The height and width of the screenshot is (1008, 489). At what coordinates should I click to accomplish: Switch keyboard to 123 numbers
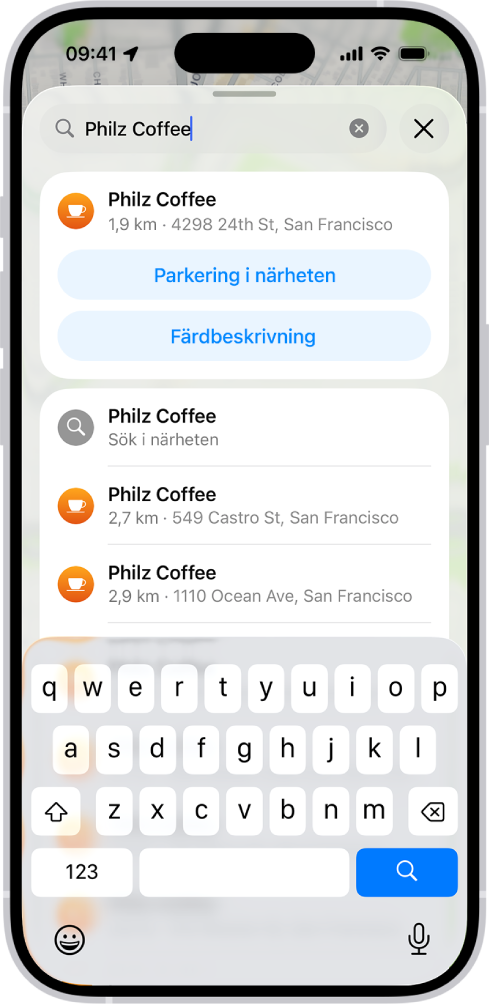click(x=82, y=872)
